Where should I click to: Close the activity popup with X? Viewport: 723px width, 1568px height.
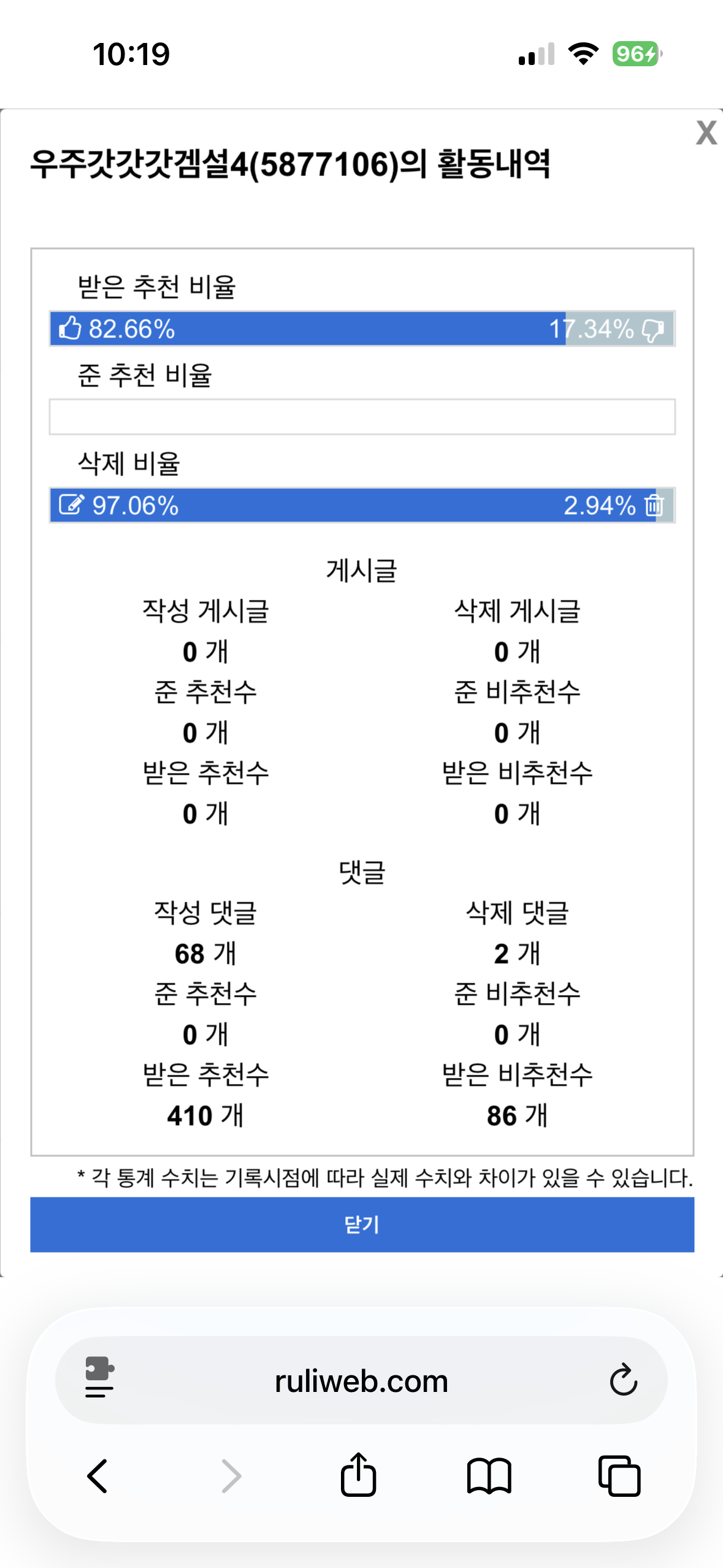tap(706, 133)
